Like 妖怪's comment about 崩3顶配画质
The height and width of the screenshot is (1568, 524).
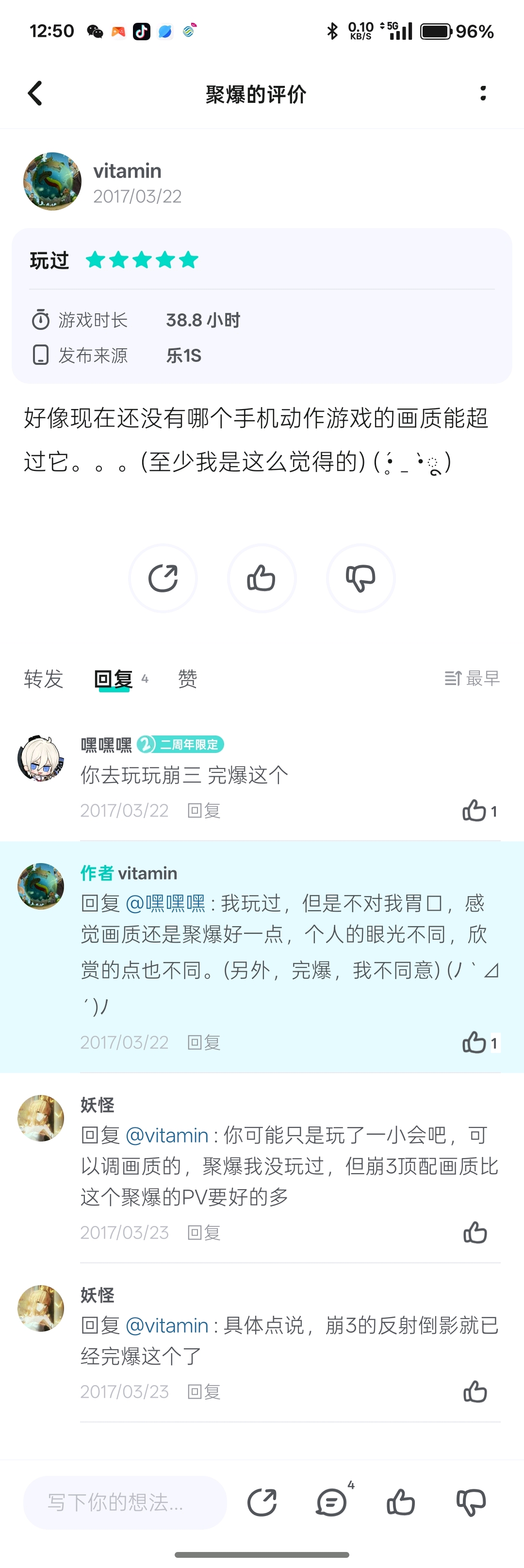click(x=475, y=1233)
